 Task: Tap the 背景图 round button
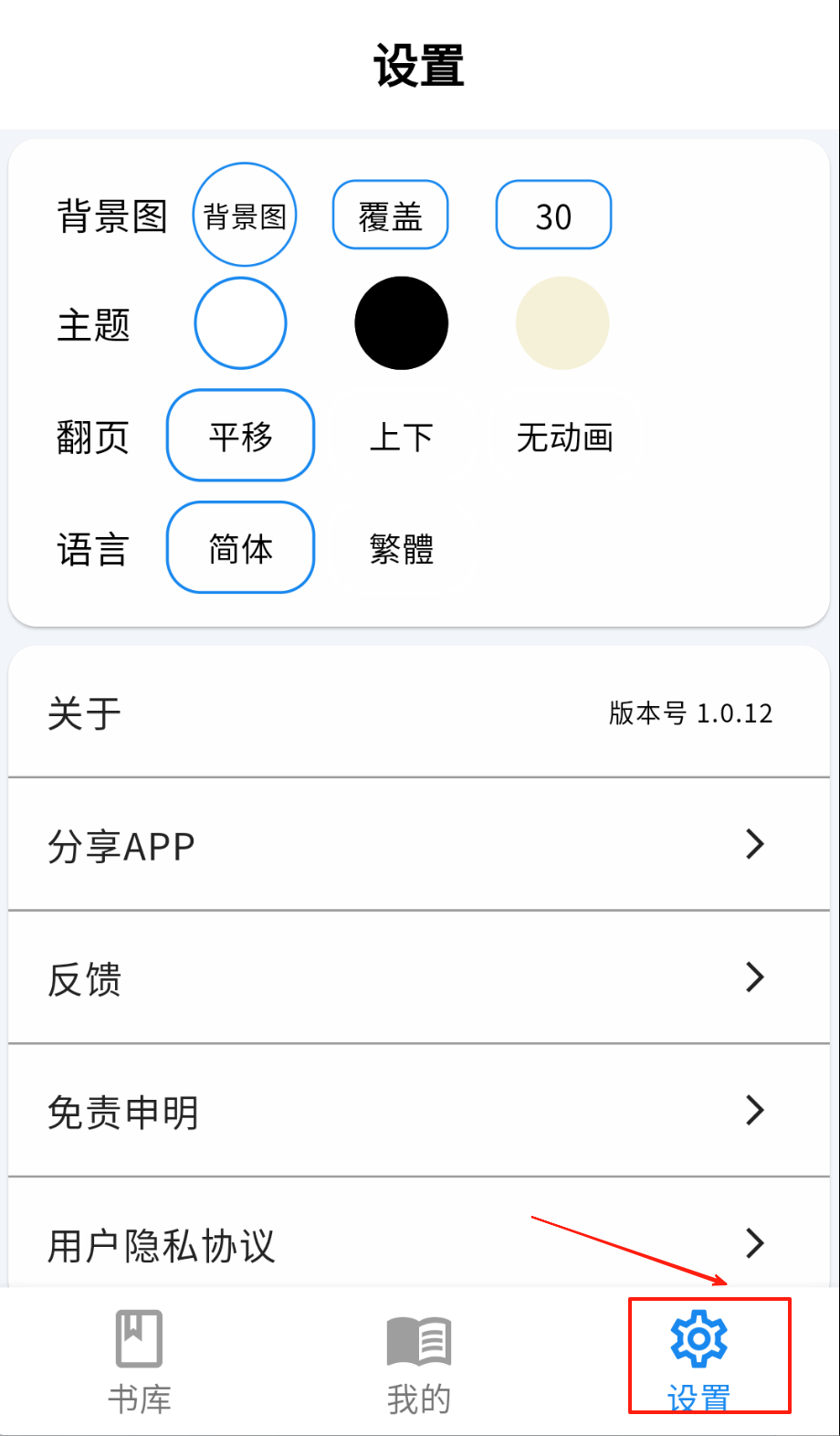[244, 215]
